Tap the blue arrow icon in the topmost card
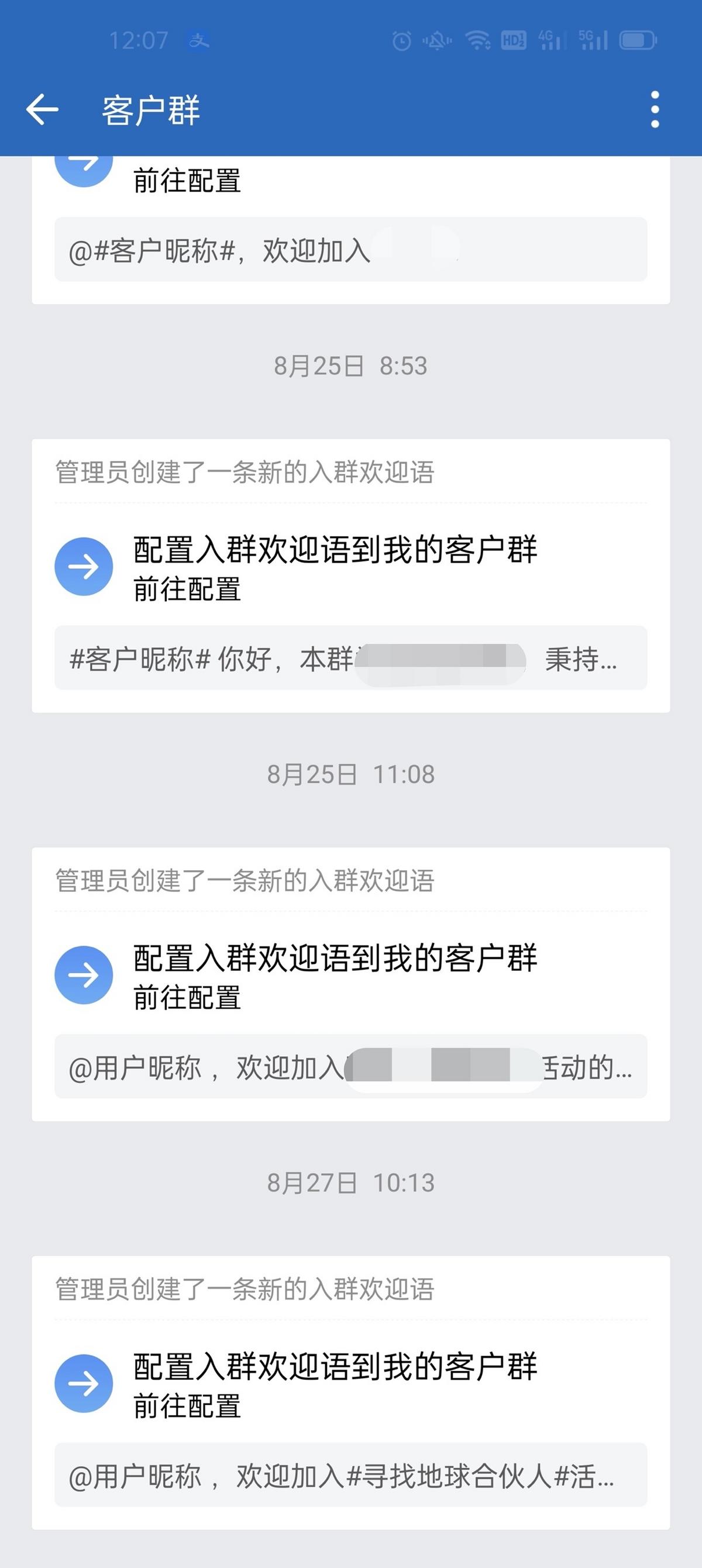The height and width of the screenshot is (1568, 702). (85, 164)
